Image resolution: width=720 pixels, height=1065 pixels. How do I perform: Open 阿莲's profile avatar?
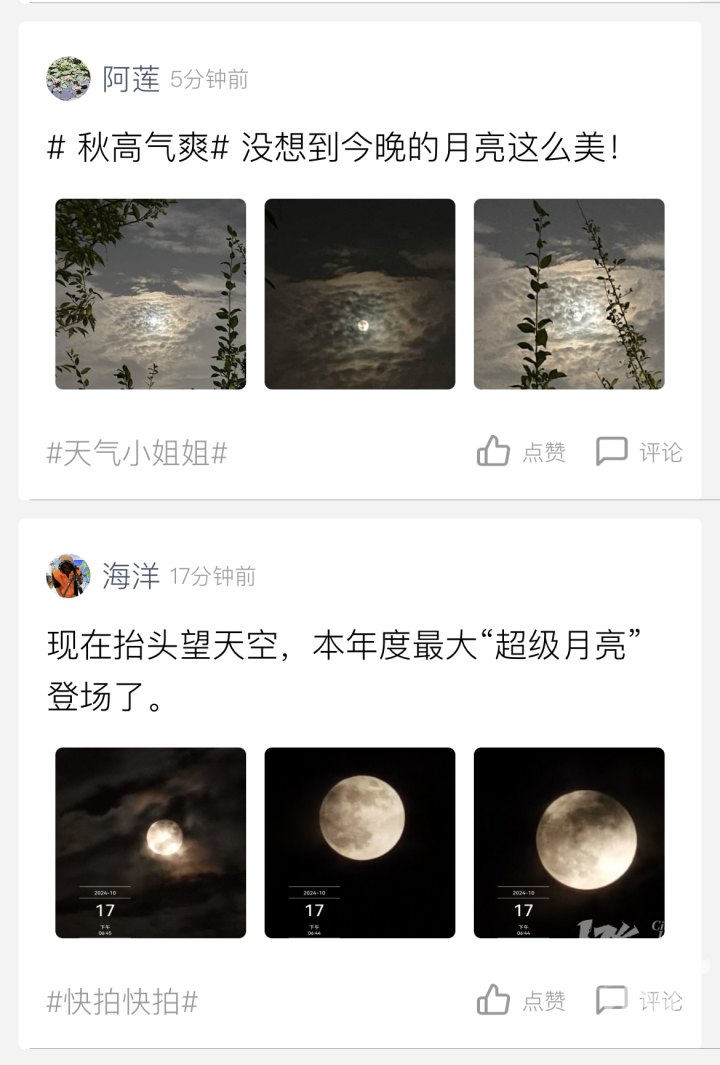(68, 78)
